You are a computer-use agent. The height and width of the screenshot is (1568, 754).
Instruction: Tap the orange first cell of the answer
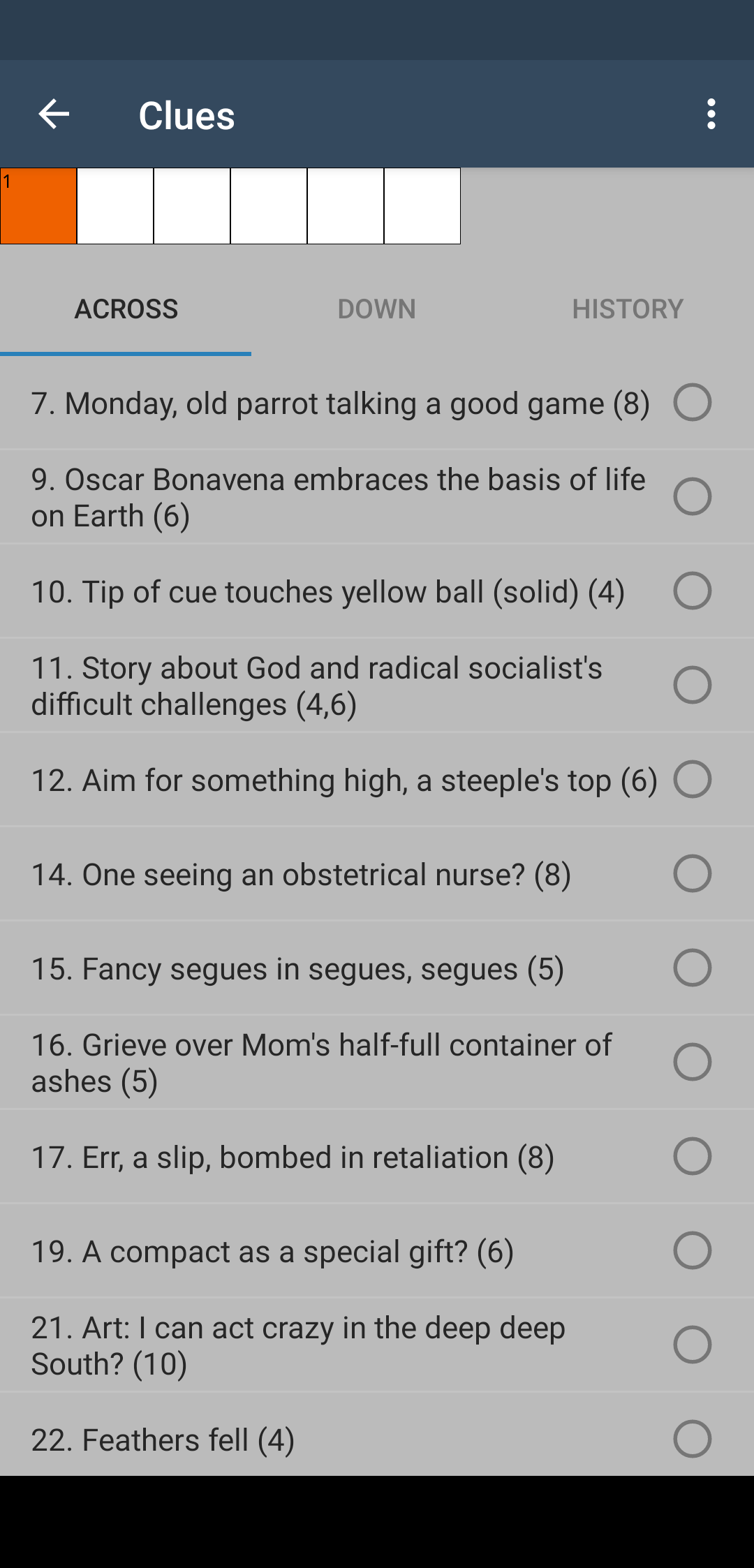pyautogui.click(x=38, y=206)
